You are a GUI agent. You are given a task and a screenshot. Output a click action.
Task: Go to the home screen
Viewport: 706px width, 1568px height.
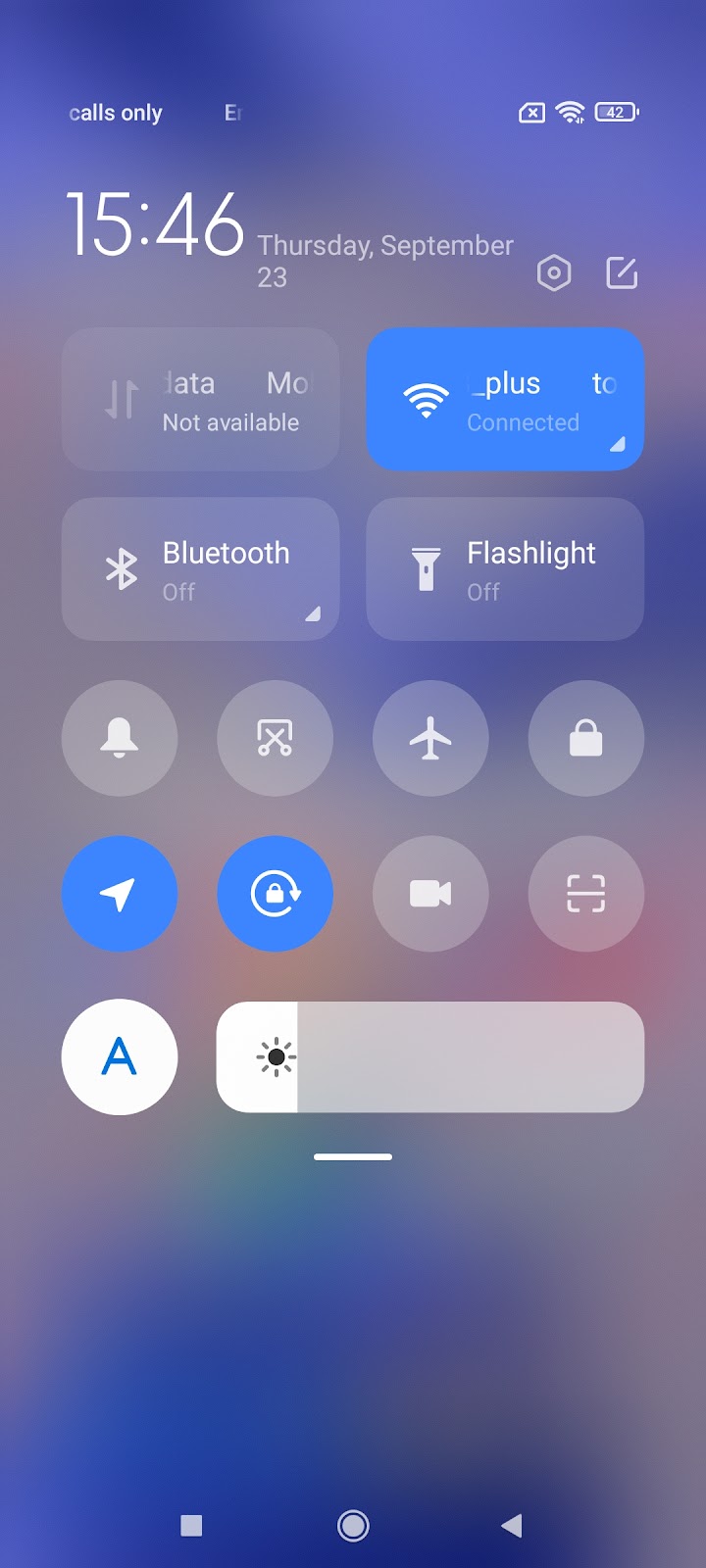click(x=353, y=1525)
